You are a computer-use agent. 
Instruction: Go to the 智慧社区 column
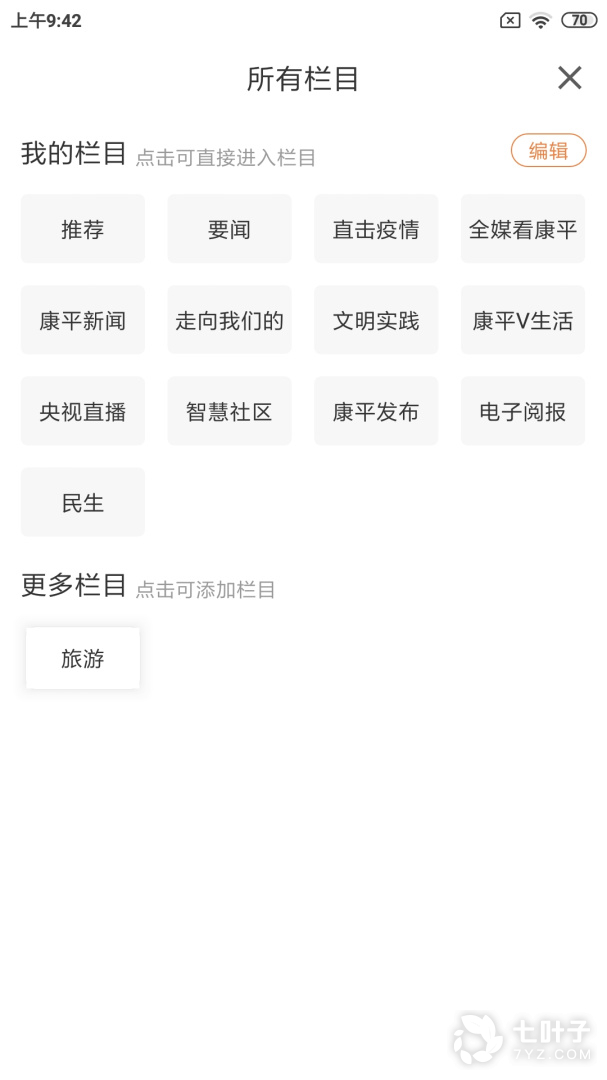click(229, 411)
